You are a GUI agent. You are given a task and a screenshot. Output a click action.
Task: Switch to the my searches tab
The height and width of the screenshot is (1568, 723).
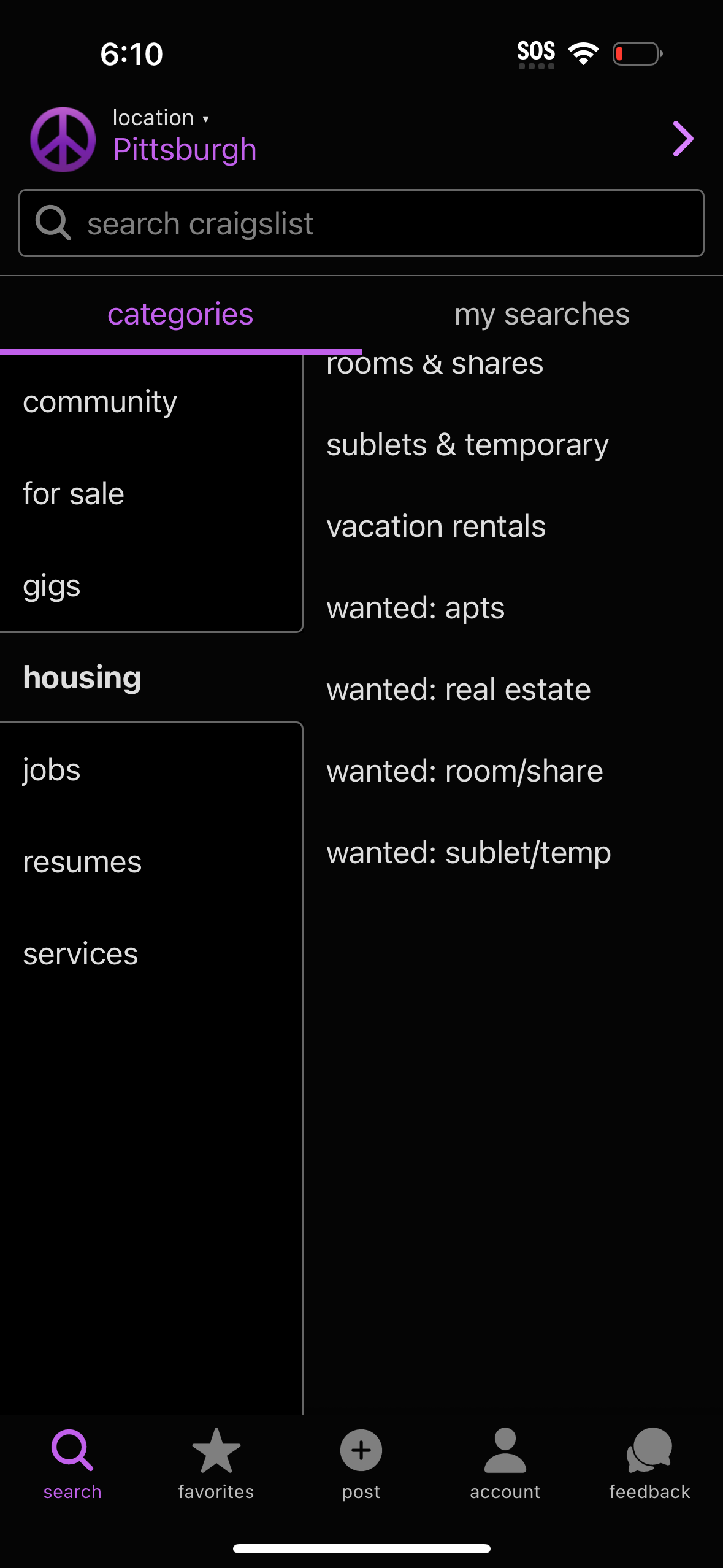point(541,313)
